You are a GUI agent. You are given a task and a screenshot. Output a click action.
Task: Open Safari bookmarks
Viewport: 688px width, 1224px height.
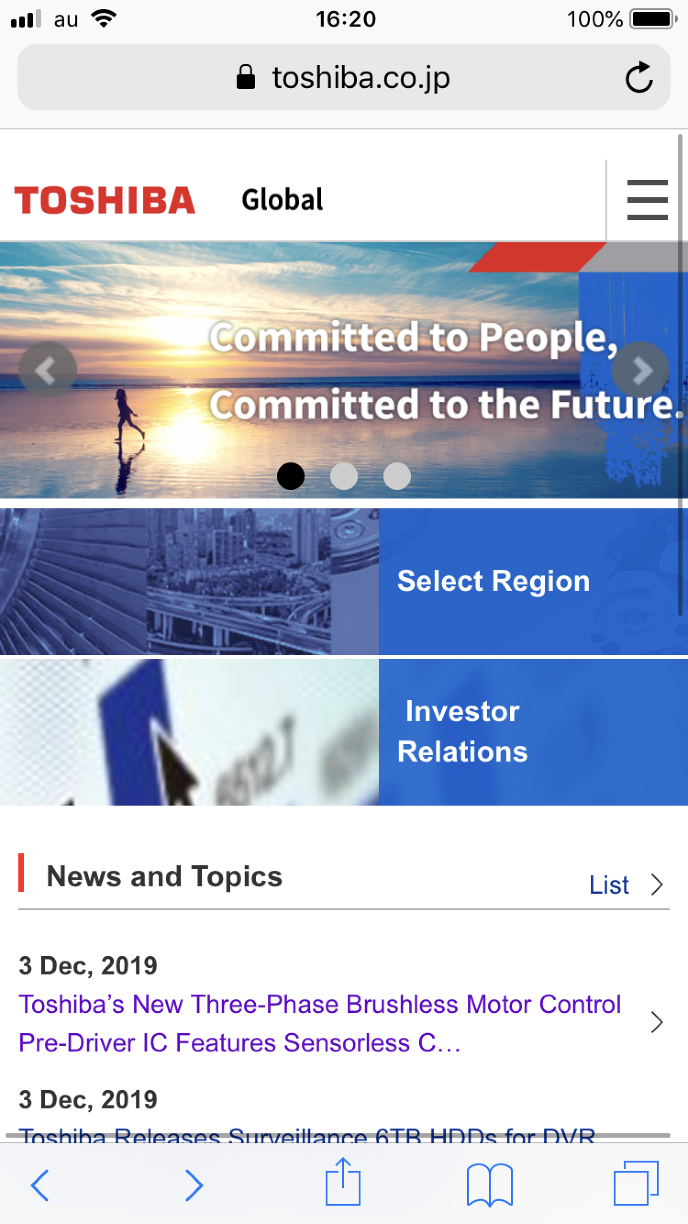490,1185
